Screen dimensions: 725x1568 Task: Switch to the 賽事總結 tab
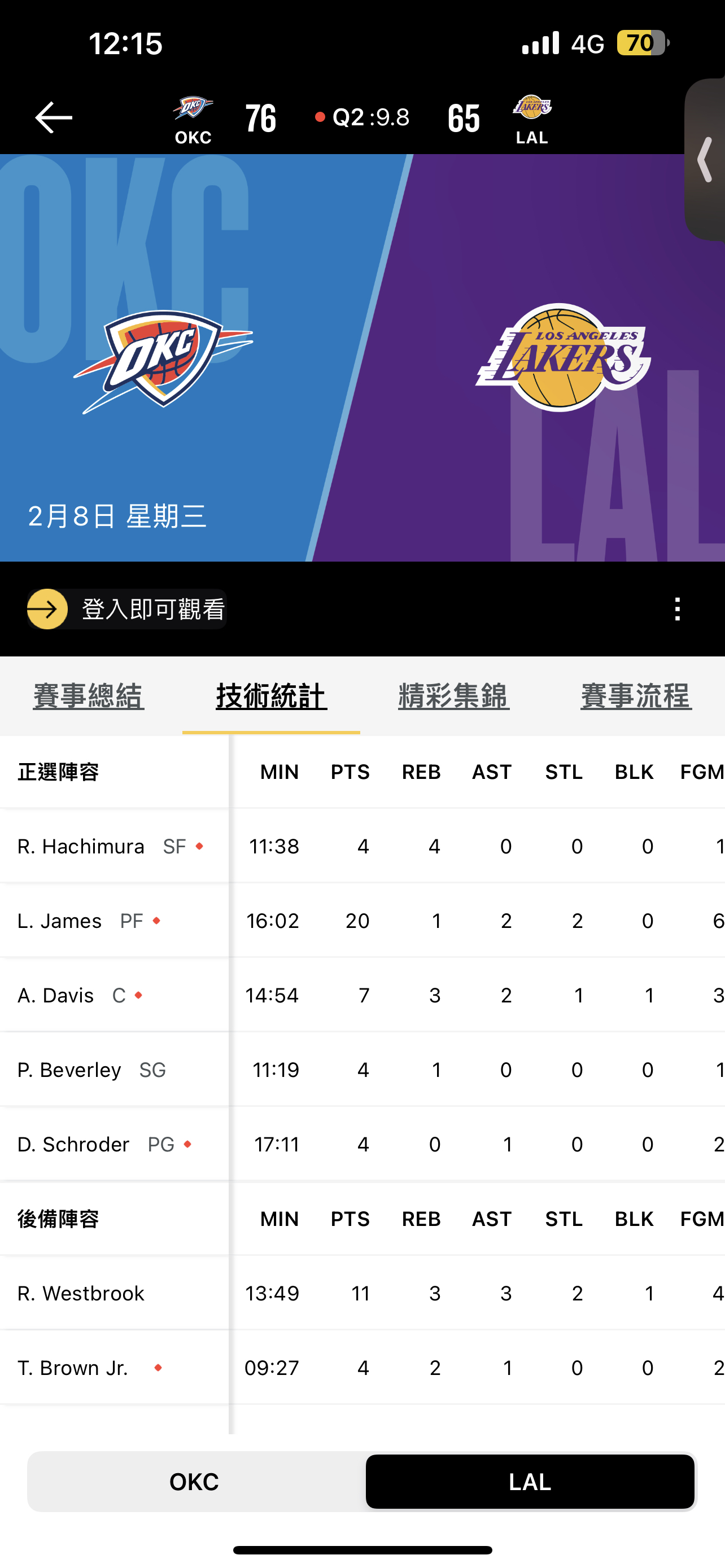(89, 696)
